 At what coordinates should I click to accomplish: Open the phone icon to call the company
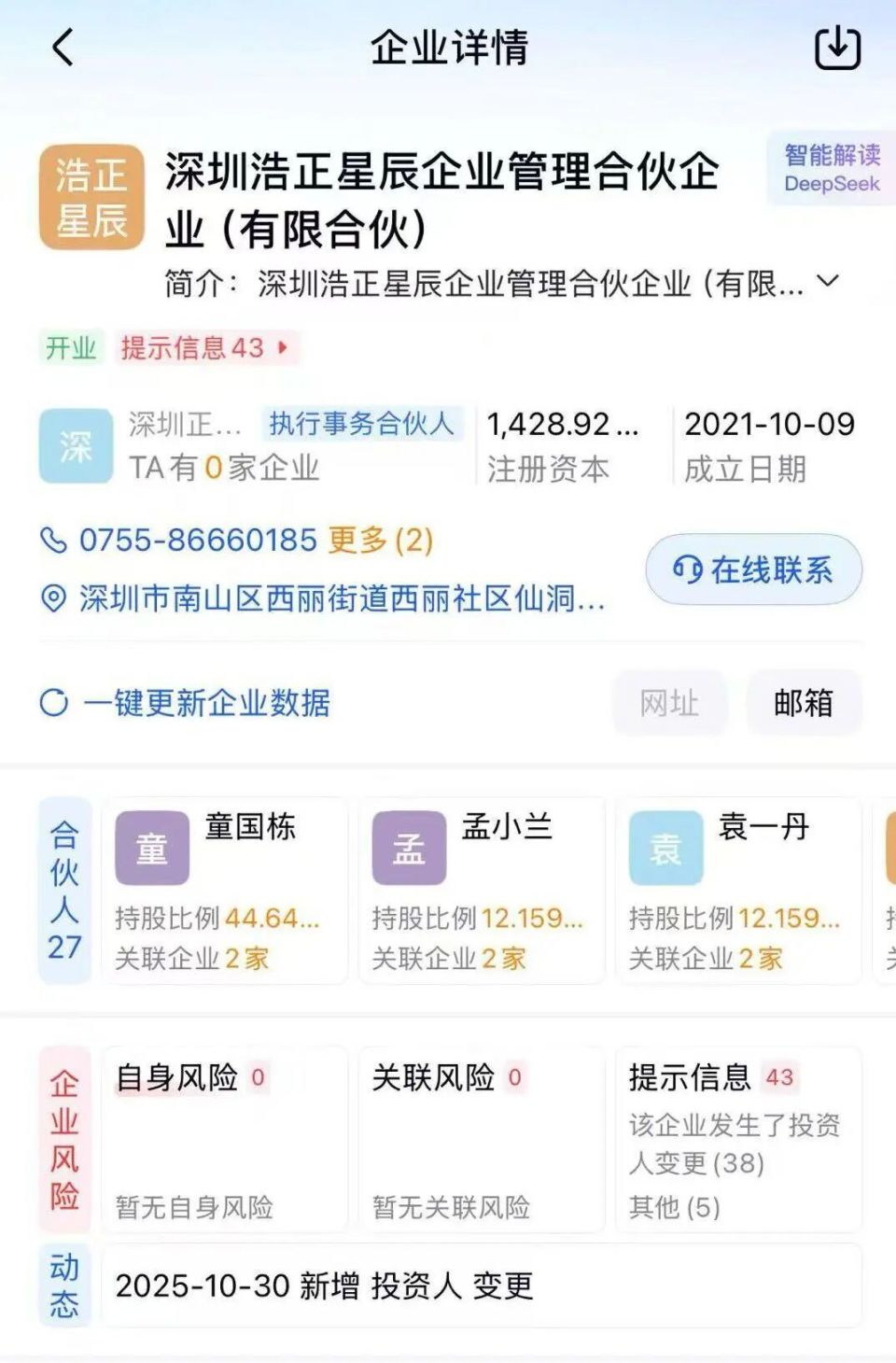point(53,541)
